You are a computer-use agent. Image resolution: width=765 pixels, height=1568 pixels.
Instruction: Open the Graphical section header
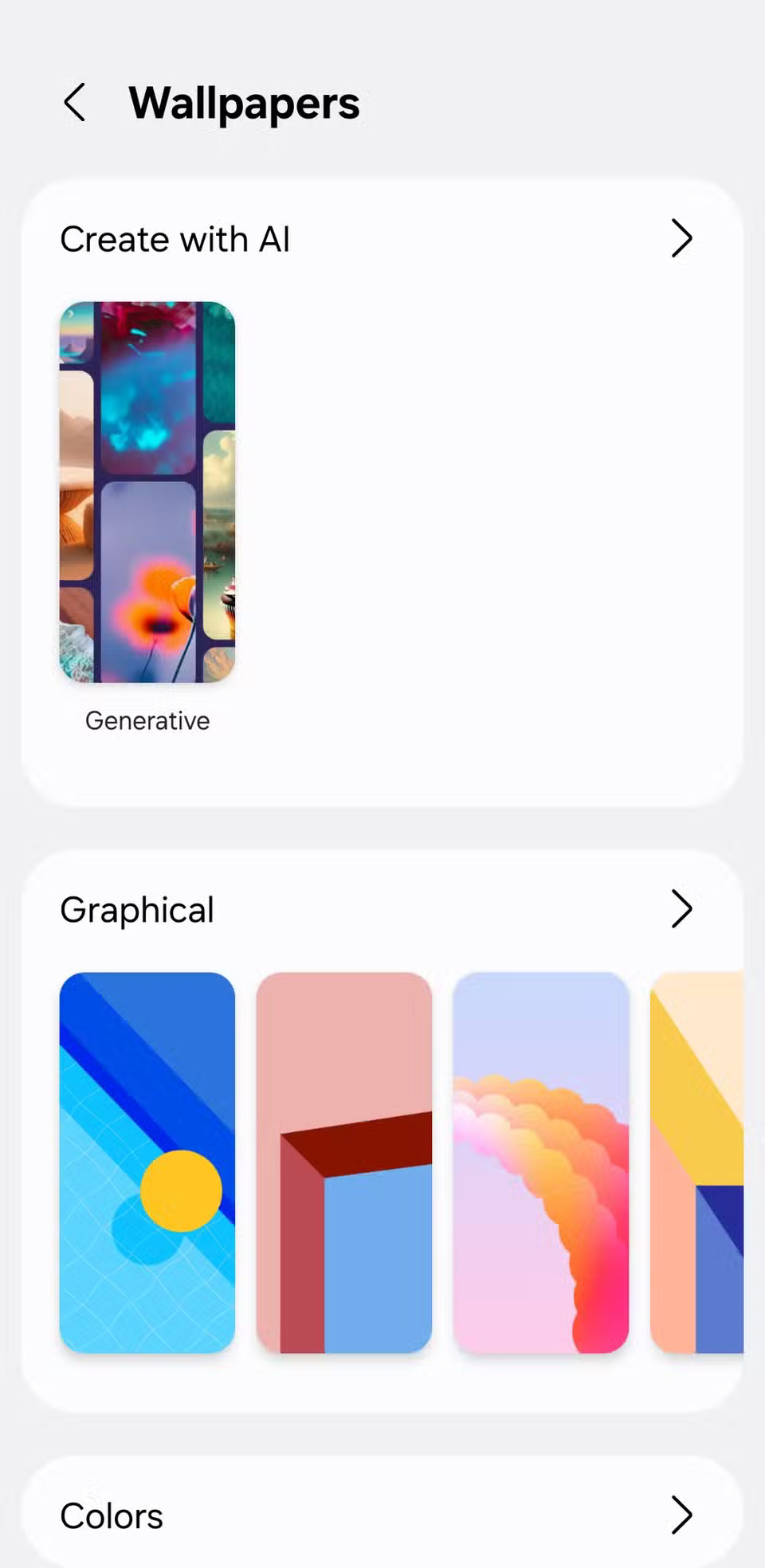[x=137, y=908]
